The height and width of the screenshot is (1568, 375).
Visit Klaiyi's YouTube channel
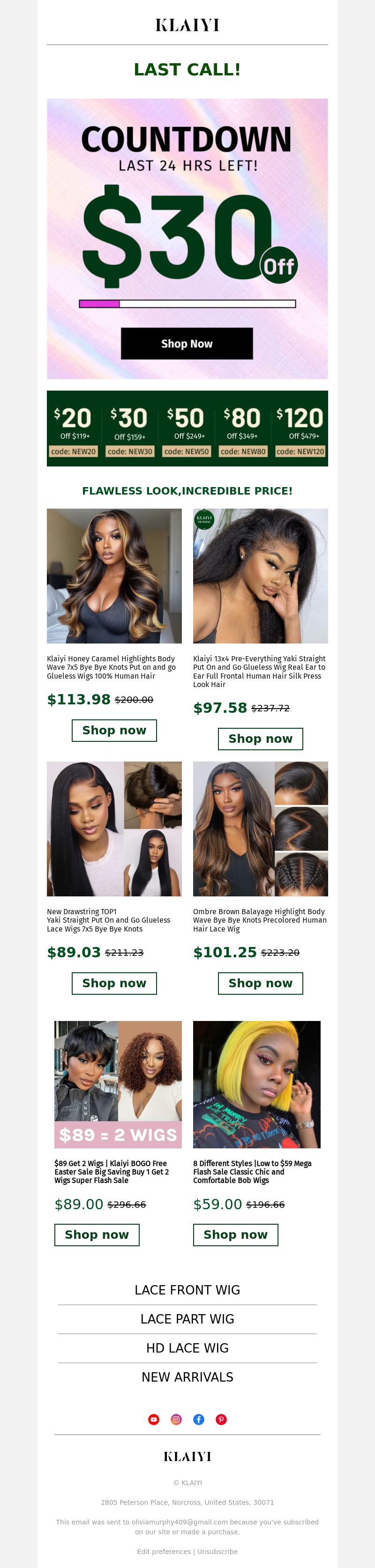153,1419
